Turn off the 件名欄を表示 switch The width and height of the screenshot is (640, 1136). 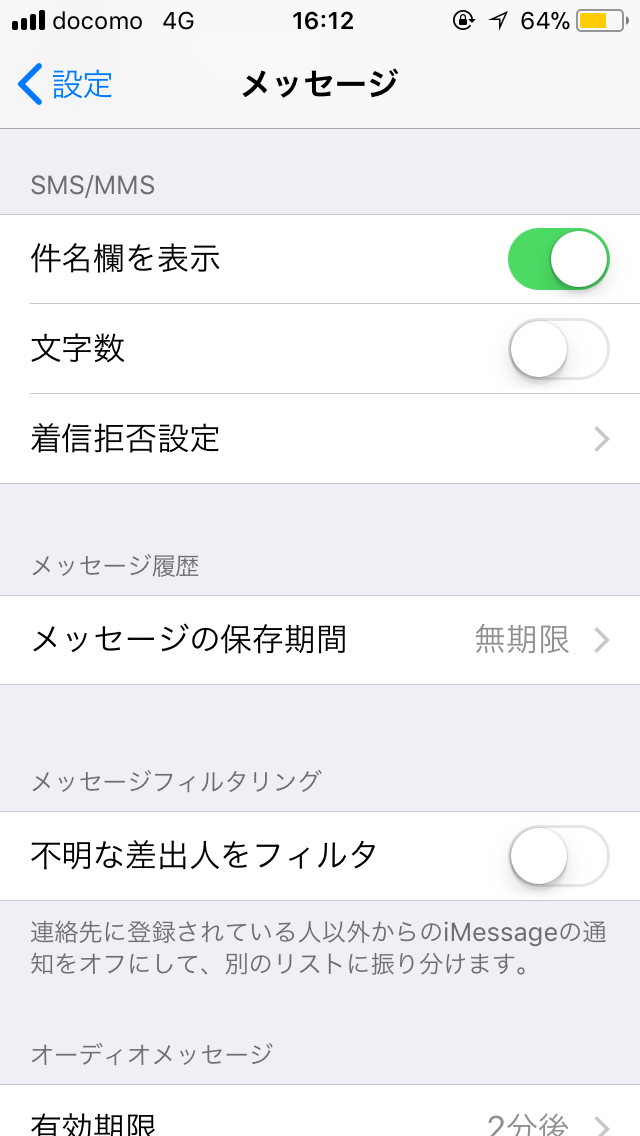pos(558,259)
